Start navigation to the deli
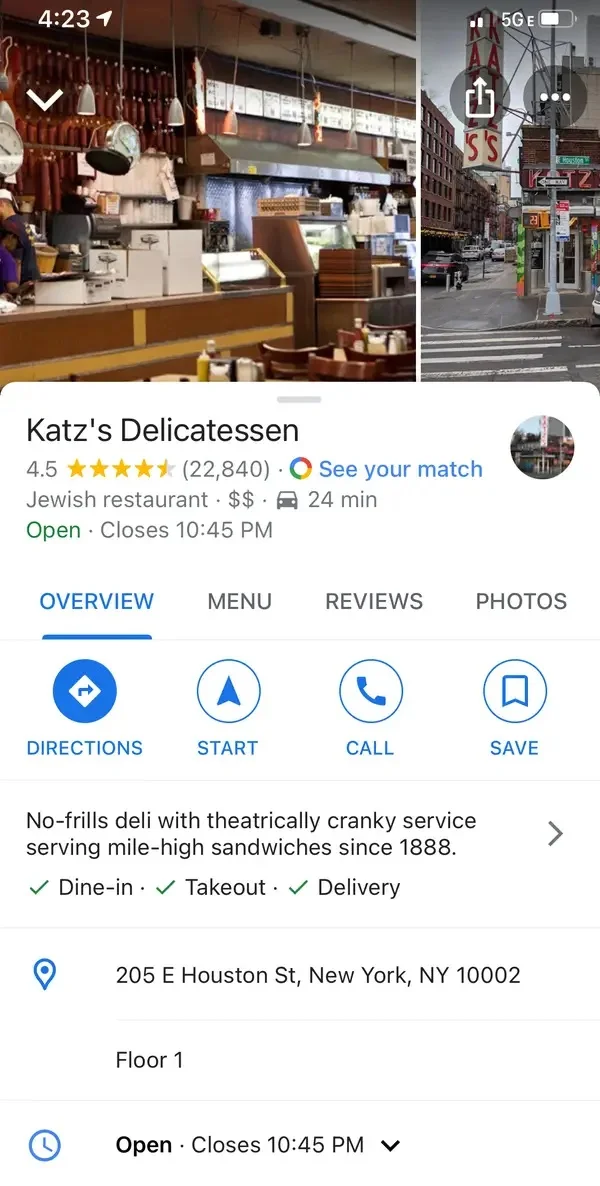The image size is (600, 1186). (228, 691)
